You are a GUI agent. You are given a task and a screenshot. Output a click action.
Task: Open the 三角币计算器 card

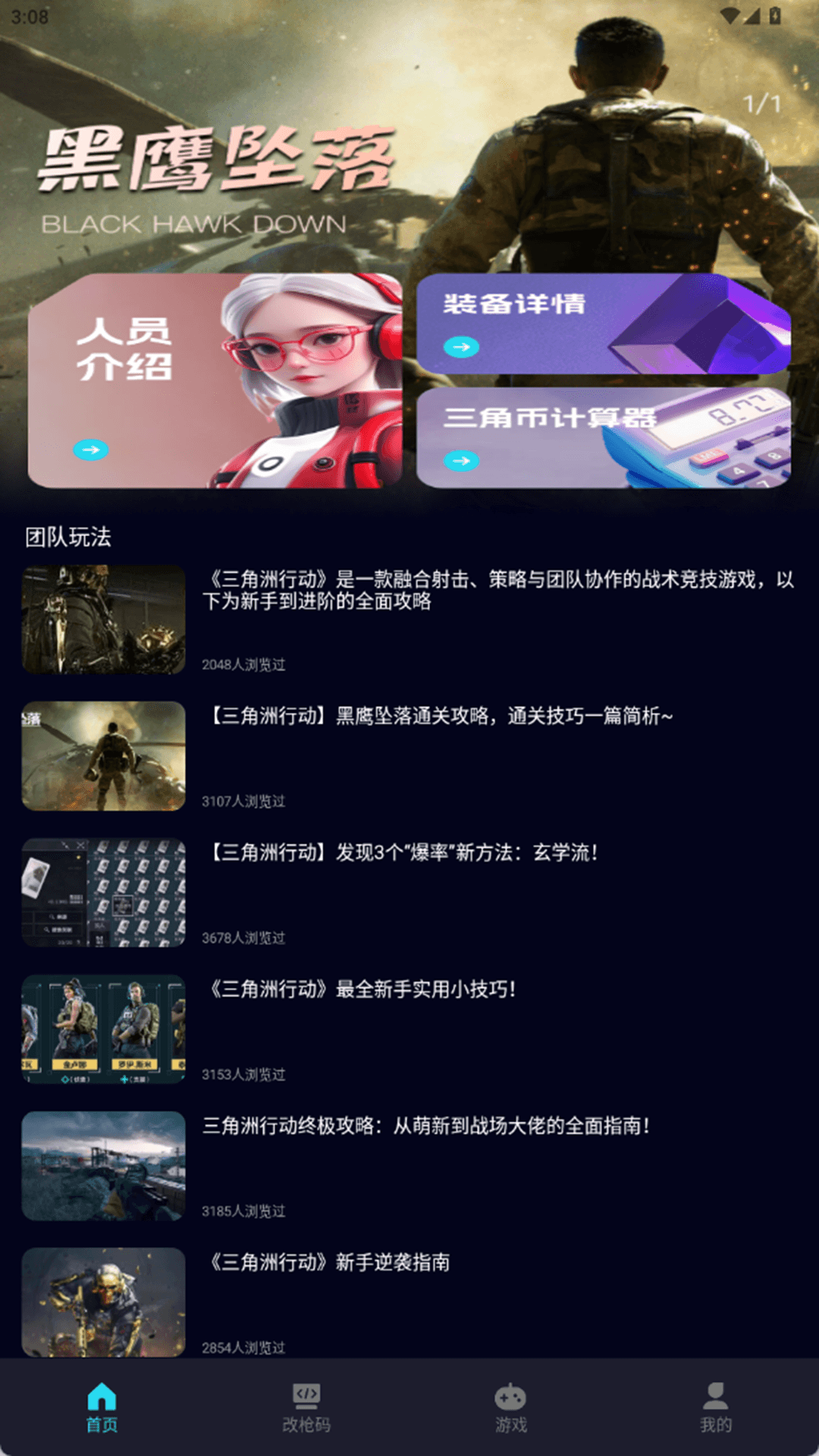pos(603,438)
